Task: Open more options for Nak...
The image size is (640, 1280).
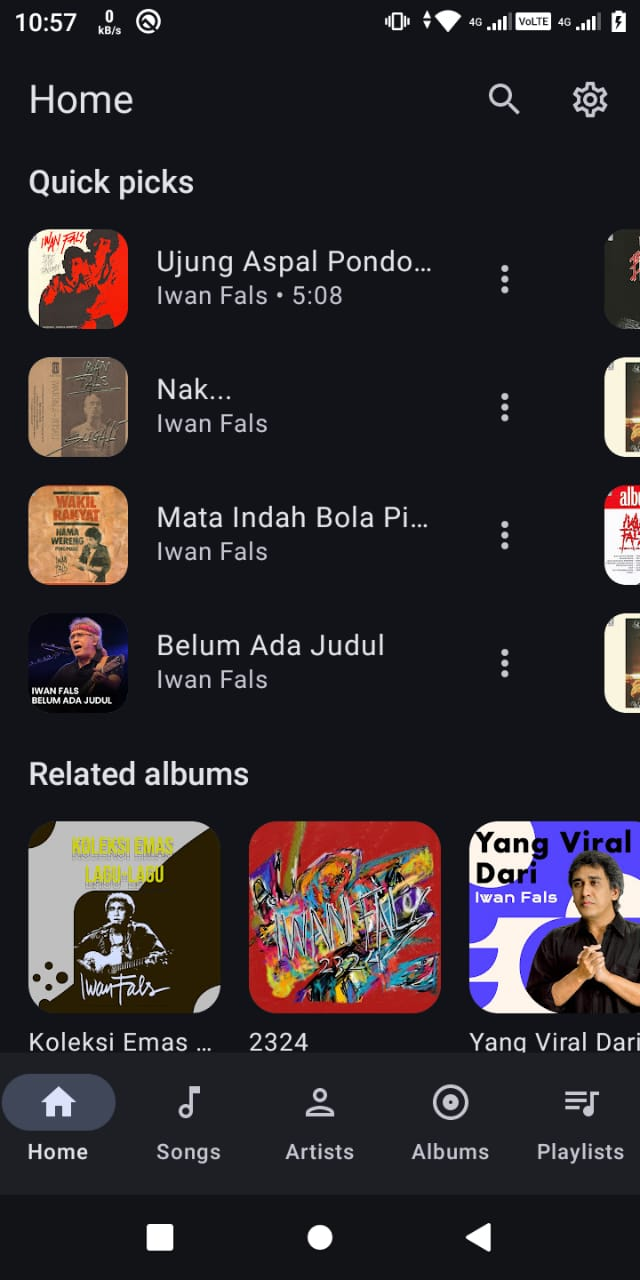Action: pyautogui.click(x=504, y=407)
